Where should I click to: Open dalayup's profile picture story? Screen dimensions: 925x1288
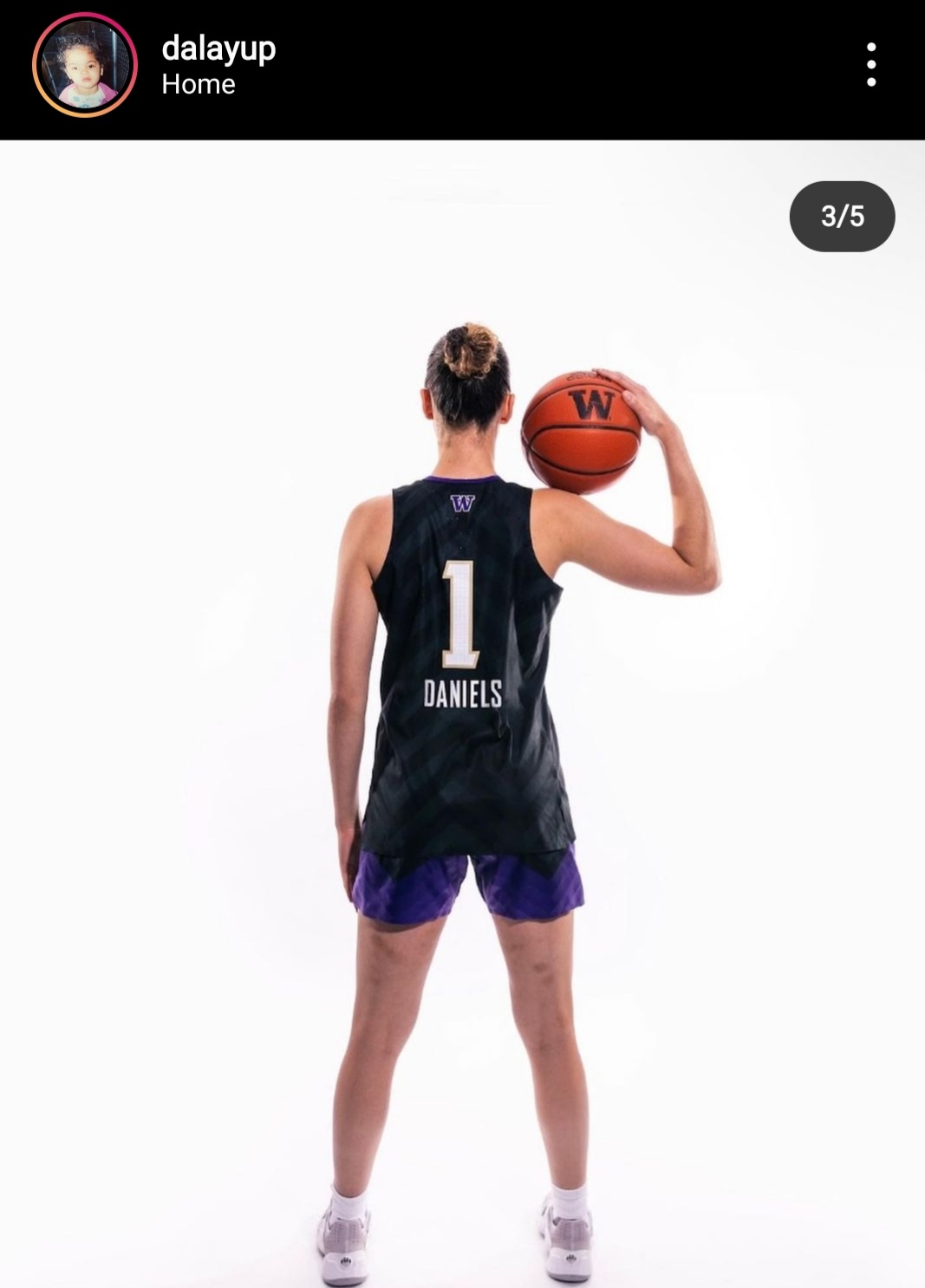pyautogui.click(x=85, y=65)
